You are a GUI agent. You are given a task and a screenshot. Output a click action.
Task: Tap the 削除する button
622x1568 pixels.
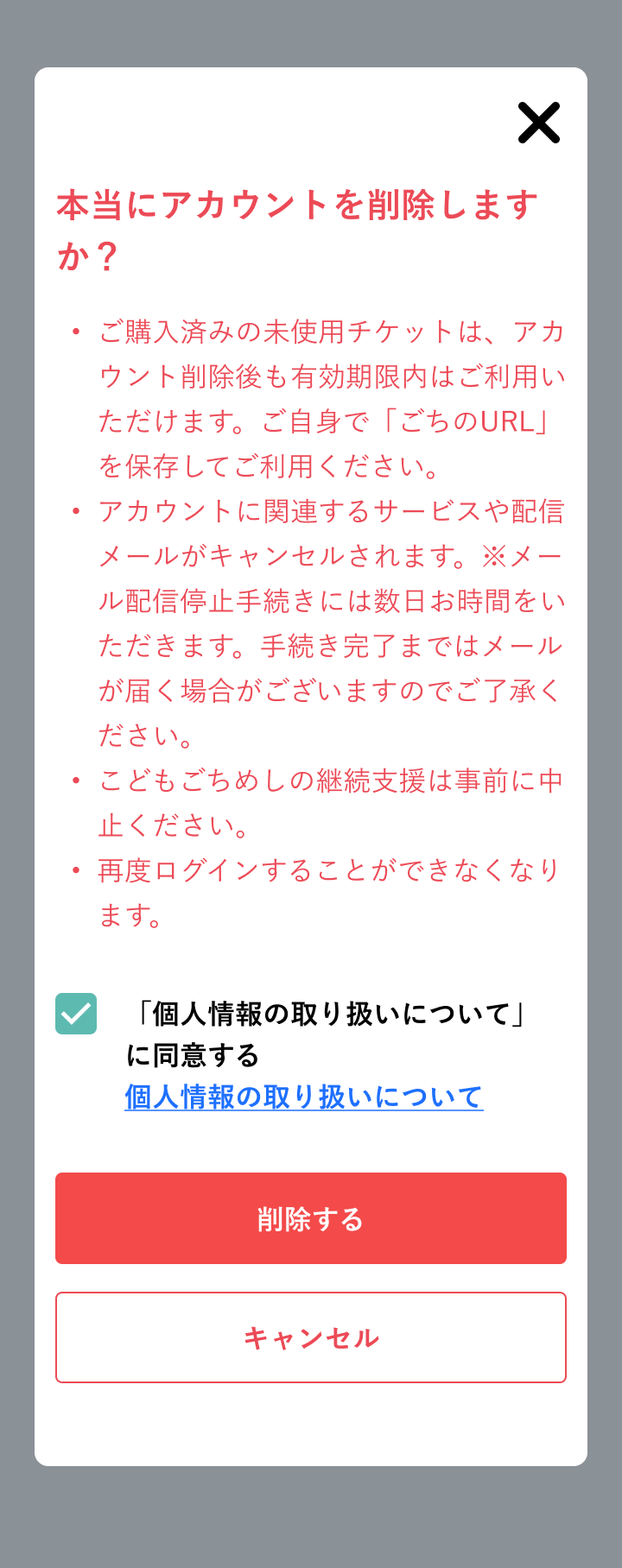(311, 1218)
